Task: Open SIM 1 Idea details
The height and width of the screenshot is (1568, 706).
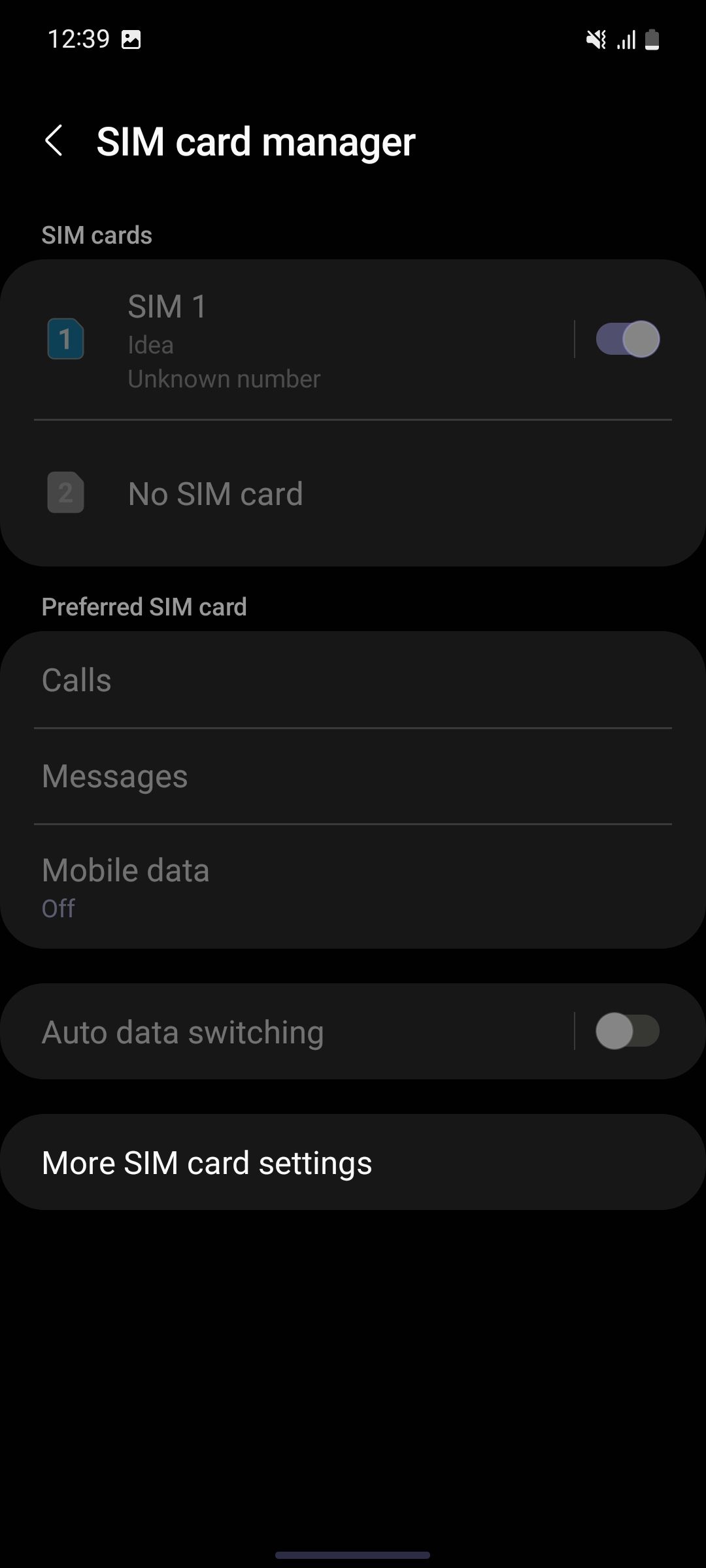Action: tap(294, 341)
